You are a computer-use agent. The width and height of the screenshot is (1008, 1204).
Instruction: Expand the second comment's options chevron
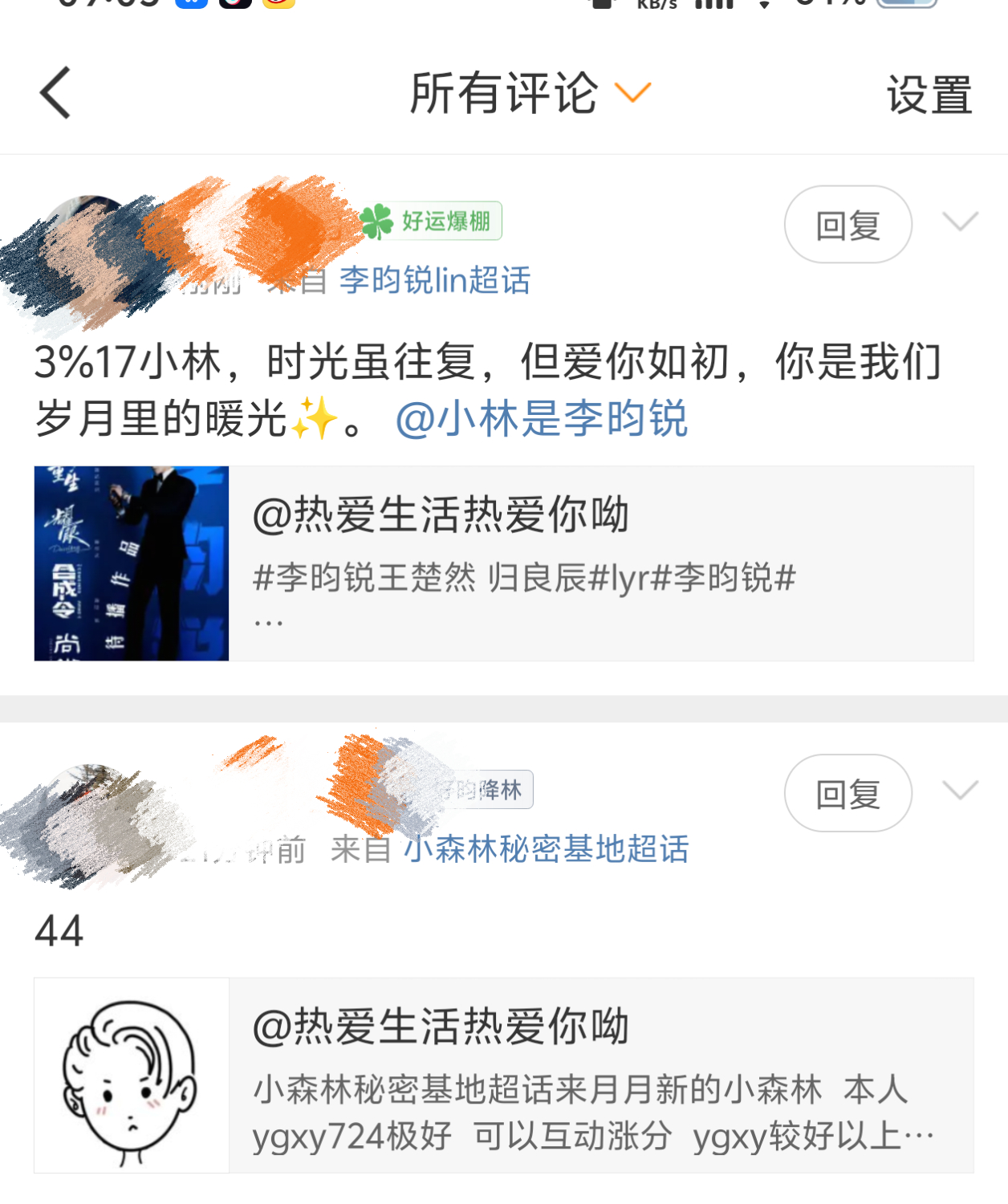(960, 792)
